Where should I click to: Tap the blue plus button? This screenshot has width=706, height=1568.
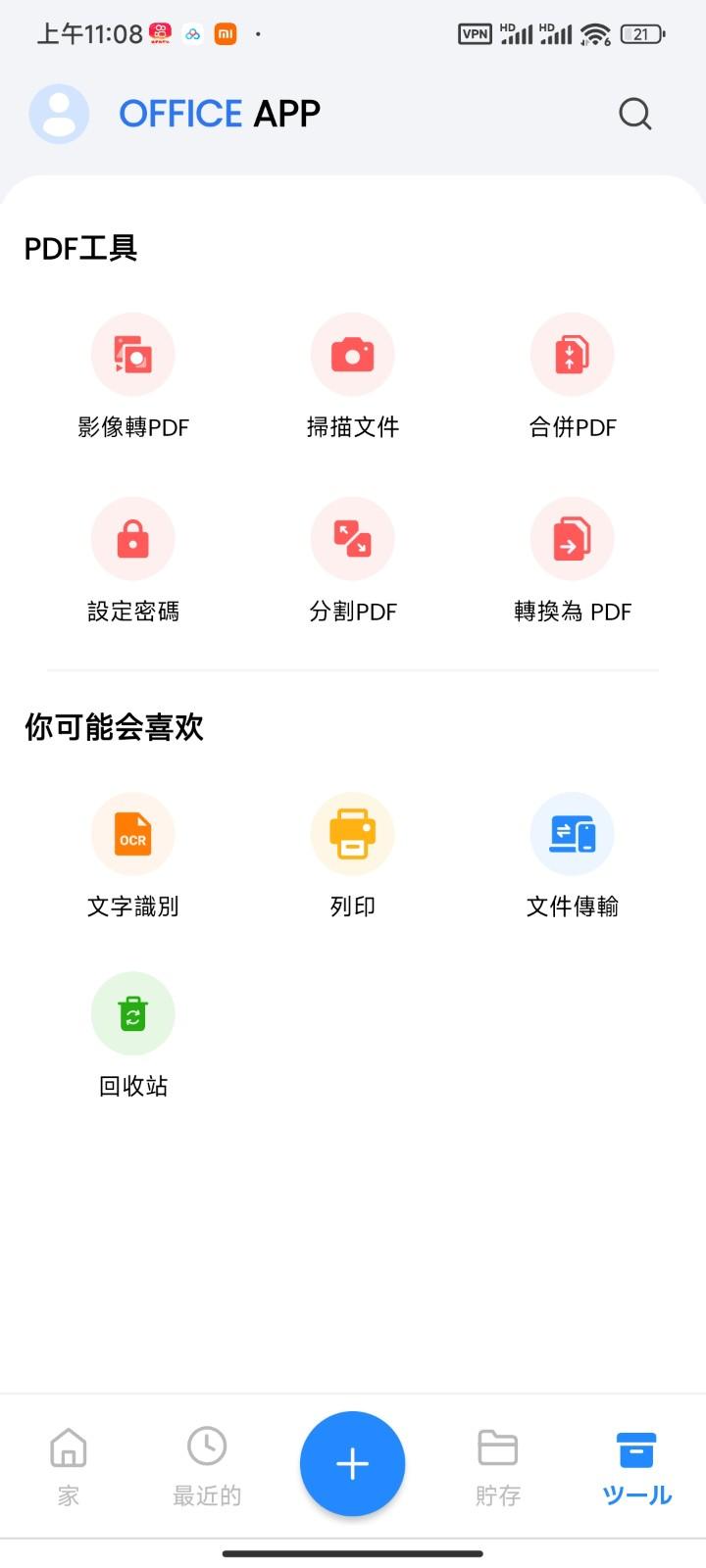(353, 1462)
